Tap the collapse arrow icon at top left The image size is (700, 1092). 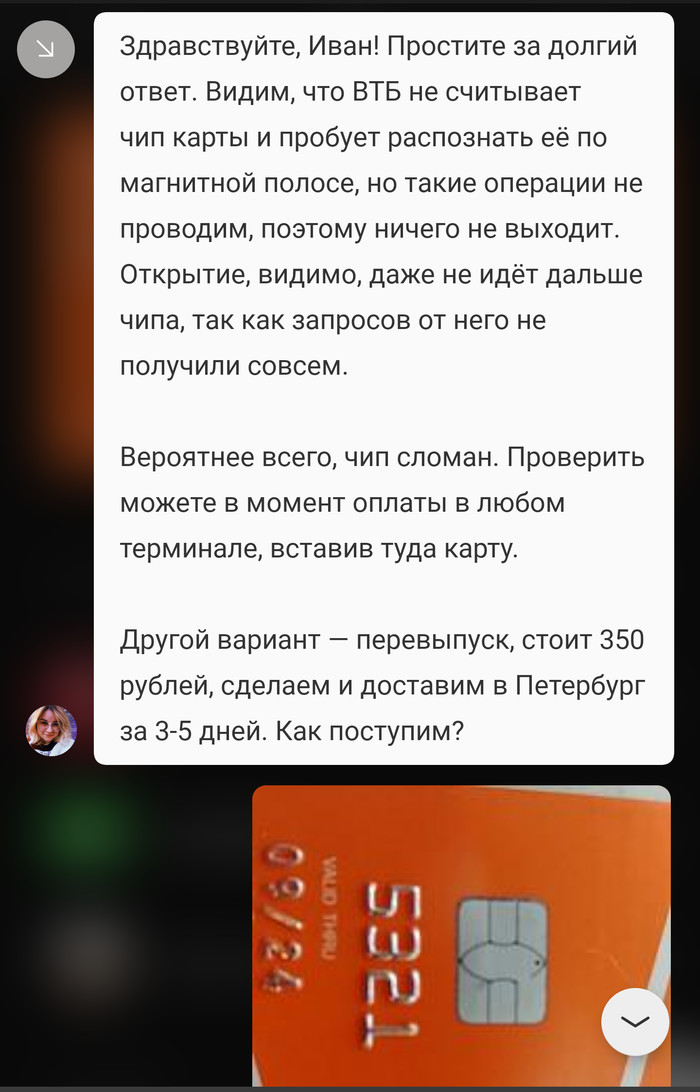click(46, 48)
